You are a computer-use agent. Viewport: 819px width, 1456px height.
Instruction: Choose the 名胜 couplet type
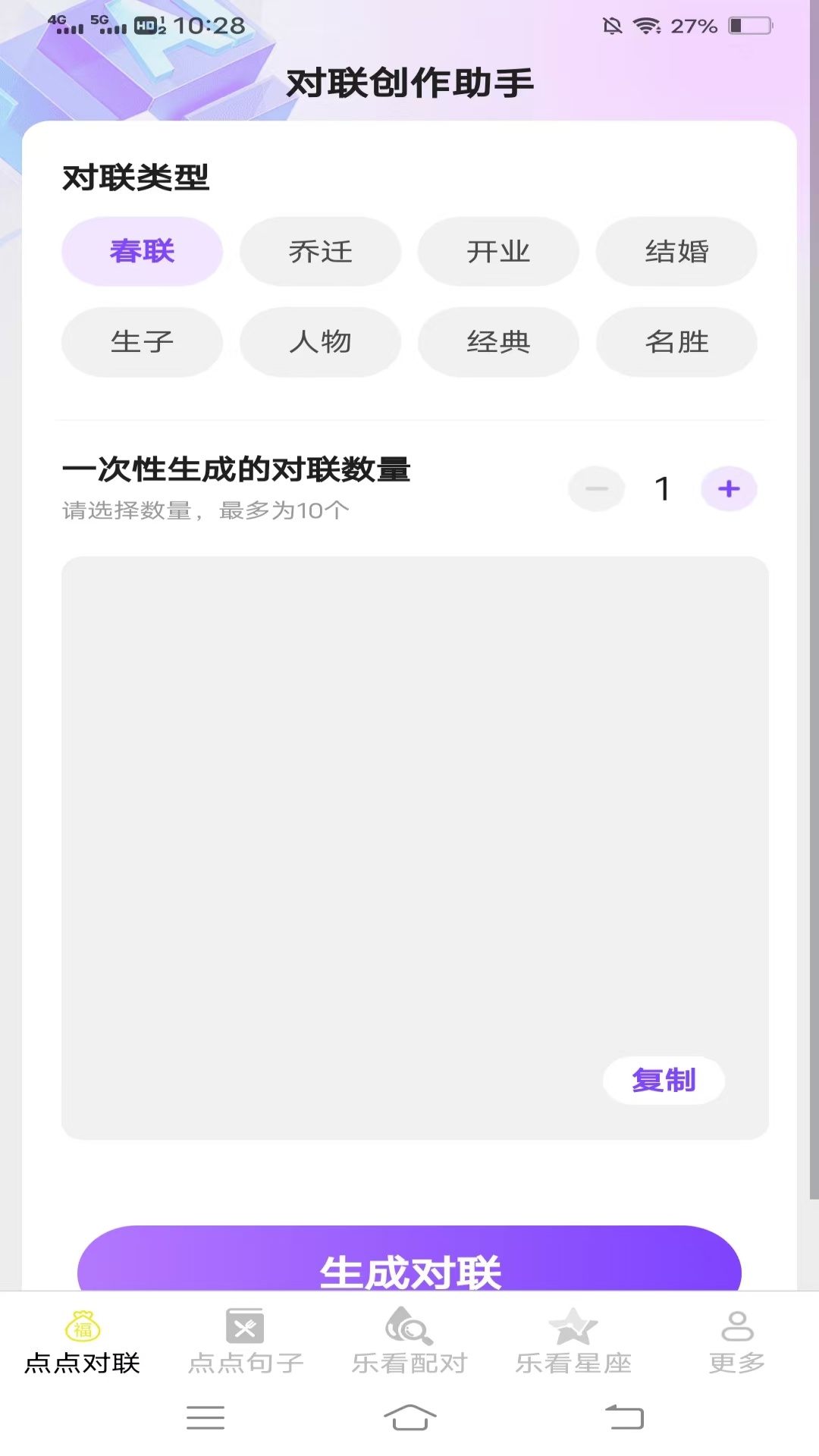coord(676,342)
